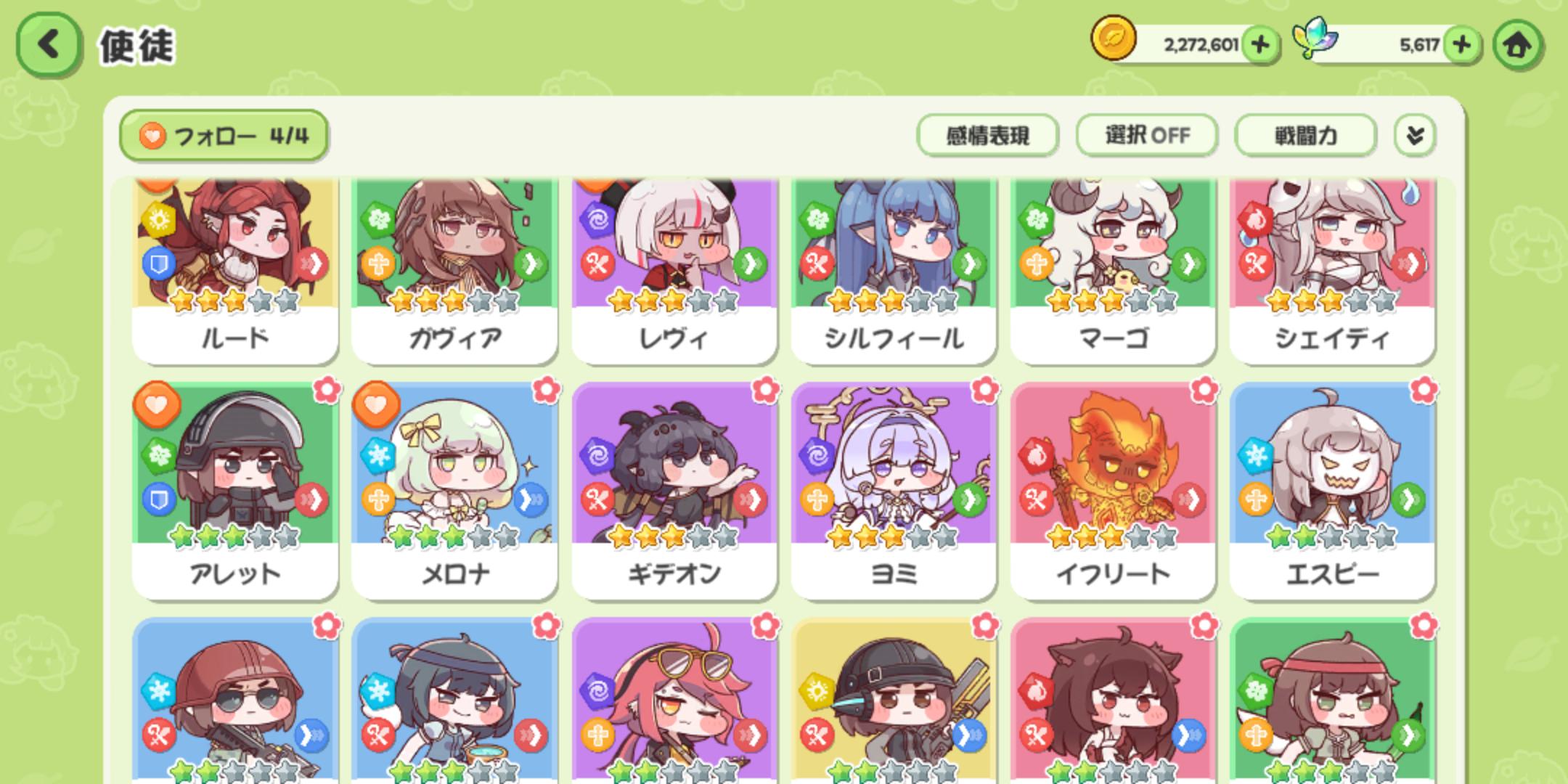Add more crystal gems
Screen dimensions: 1568x784
point(1461,45)
